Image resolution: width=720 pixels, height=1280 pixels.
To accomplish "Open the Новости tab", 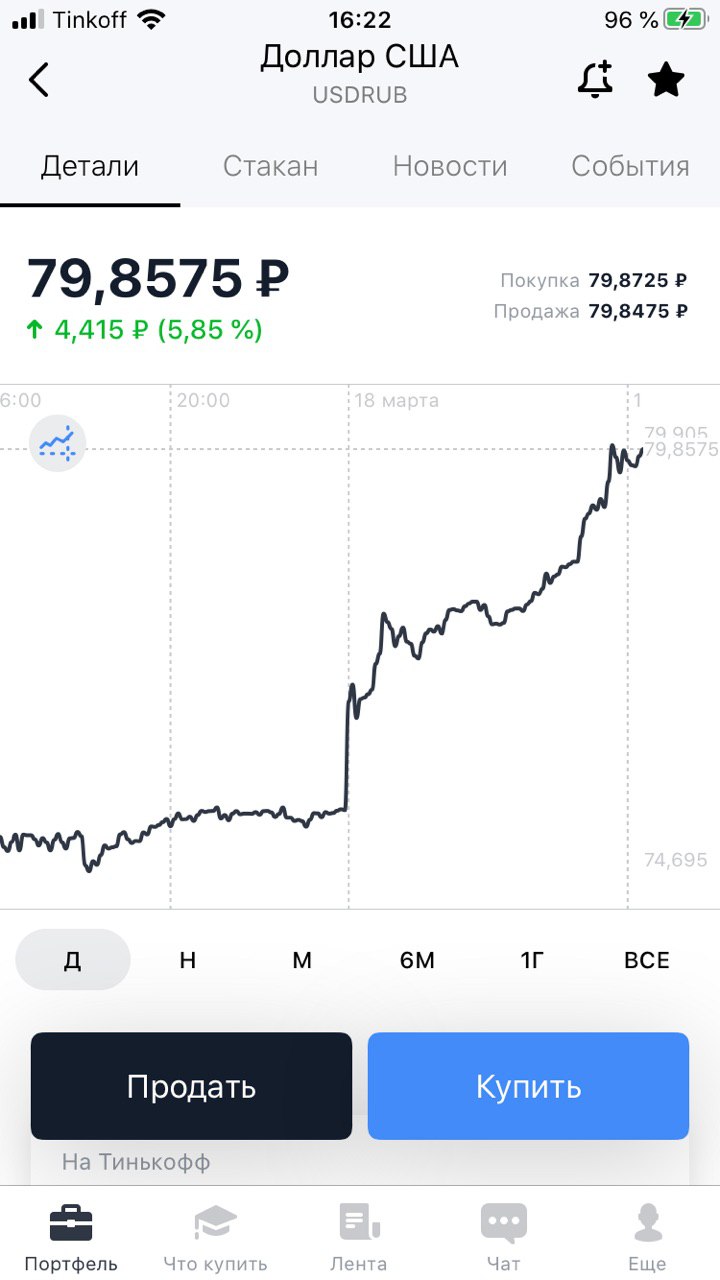I will [450, 166].
